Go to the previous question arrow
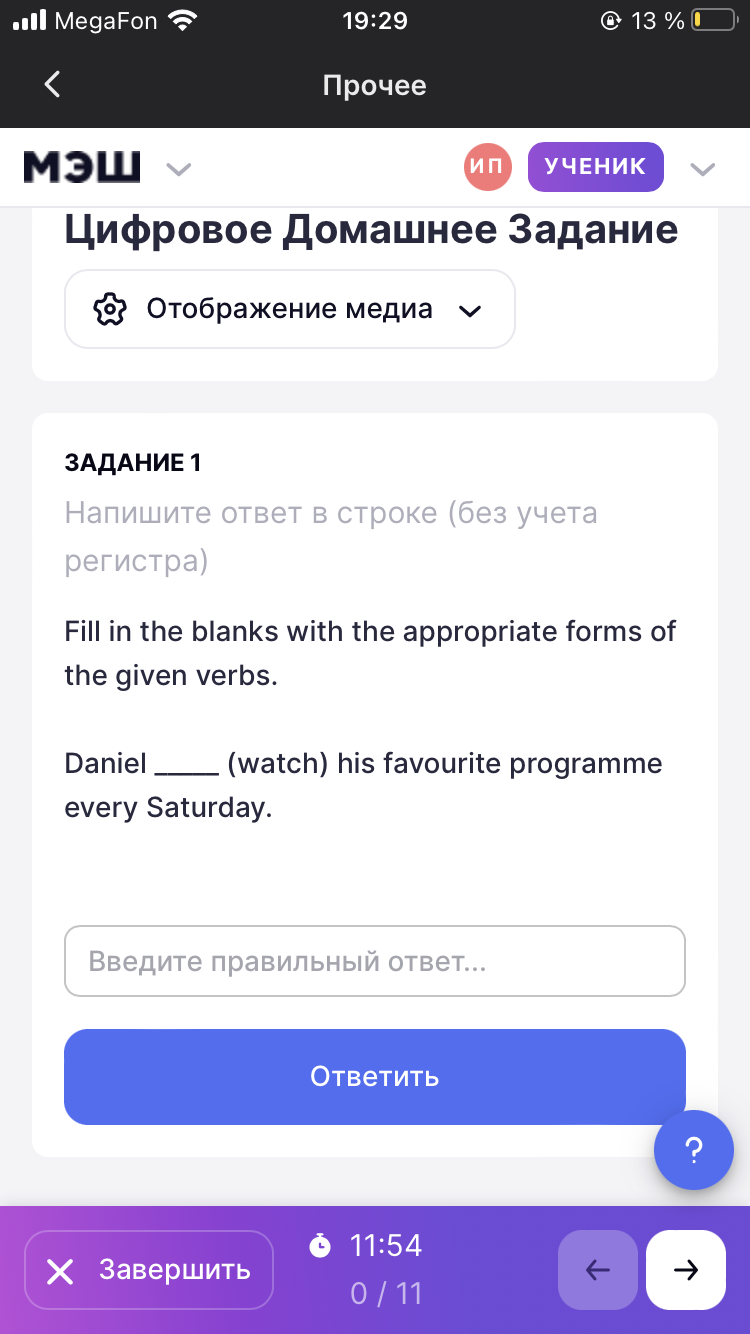This screenshot has height=1334, width=750. [597, 1270]
